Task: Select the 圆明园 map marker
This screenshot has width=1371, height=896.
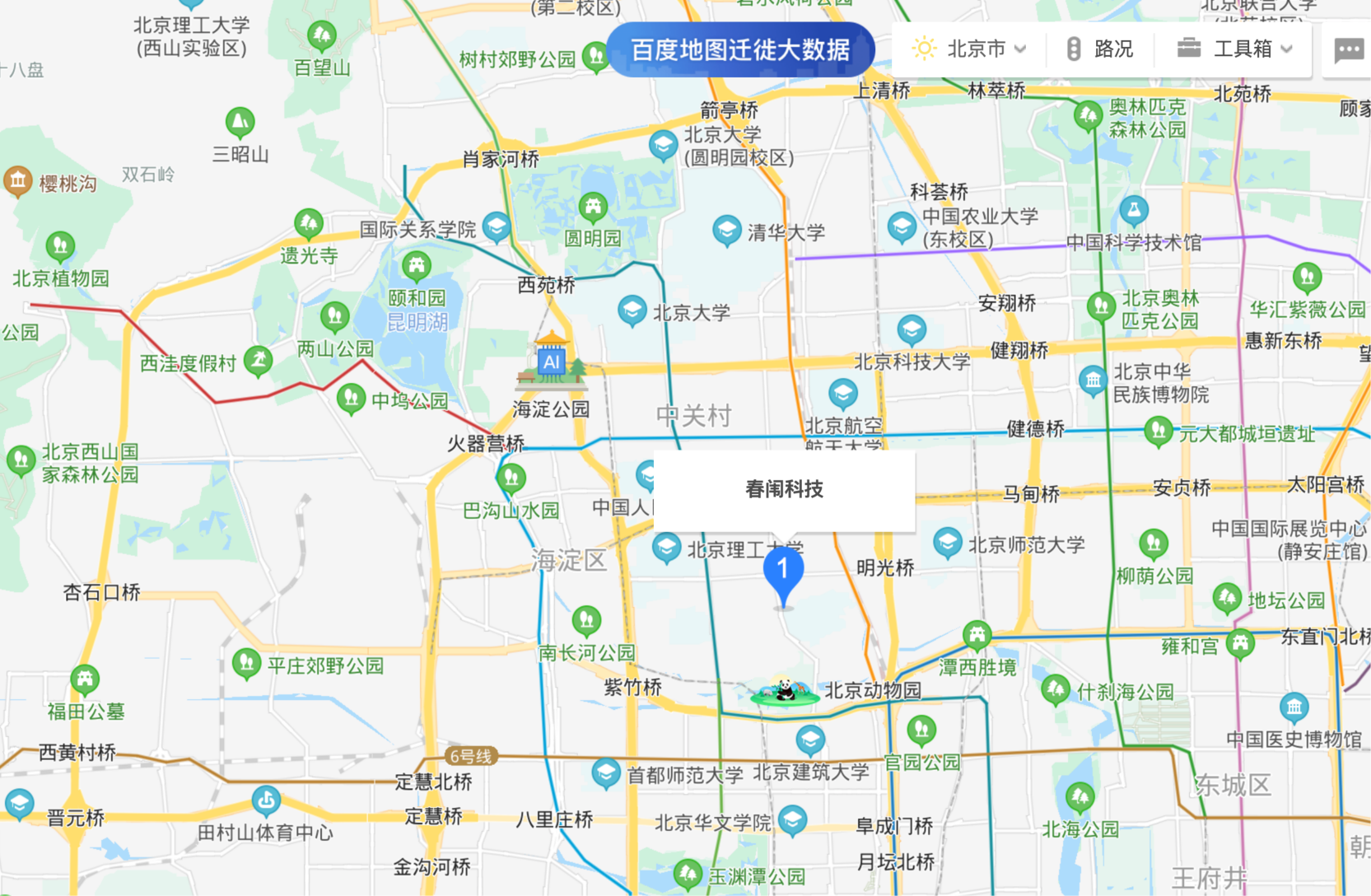Action: tap(593, 207)
